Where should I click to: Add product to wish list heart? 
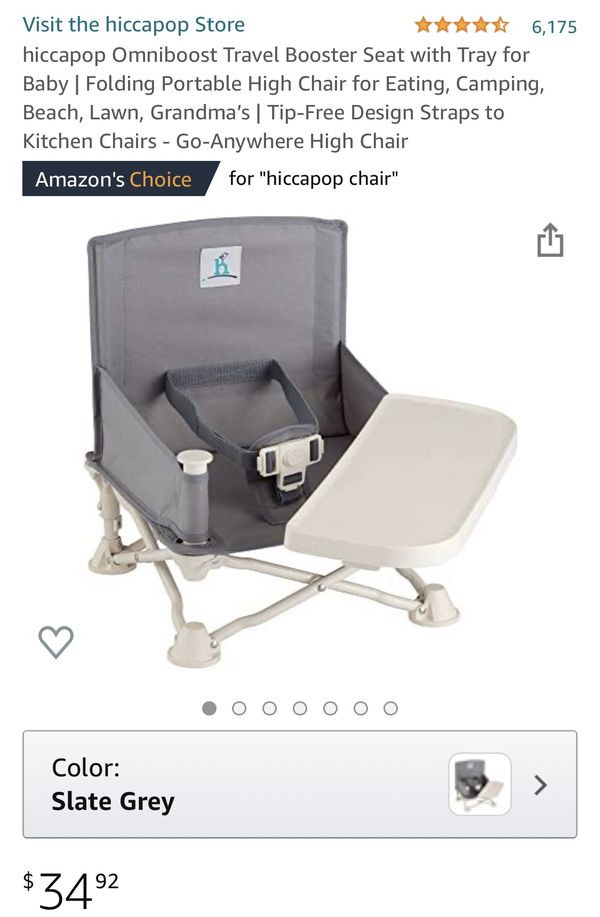56,641
